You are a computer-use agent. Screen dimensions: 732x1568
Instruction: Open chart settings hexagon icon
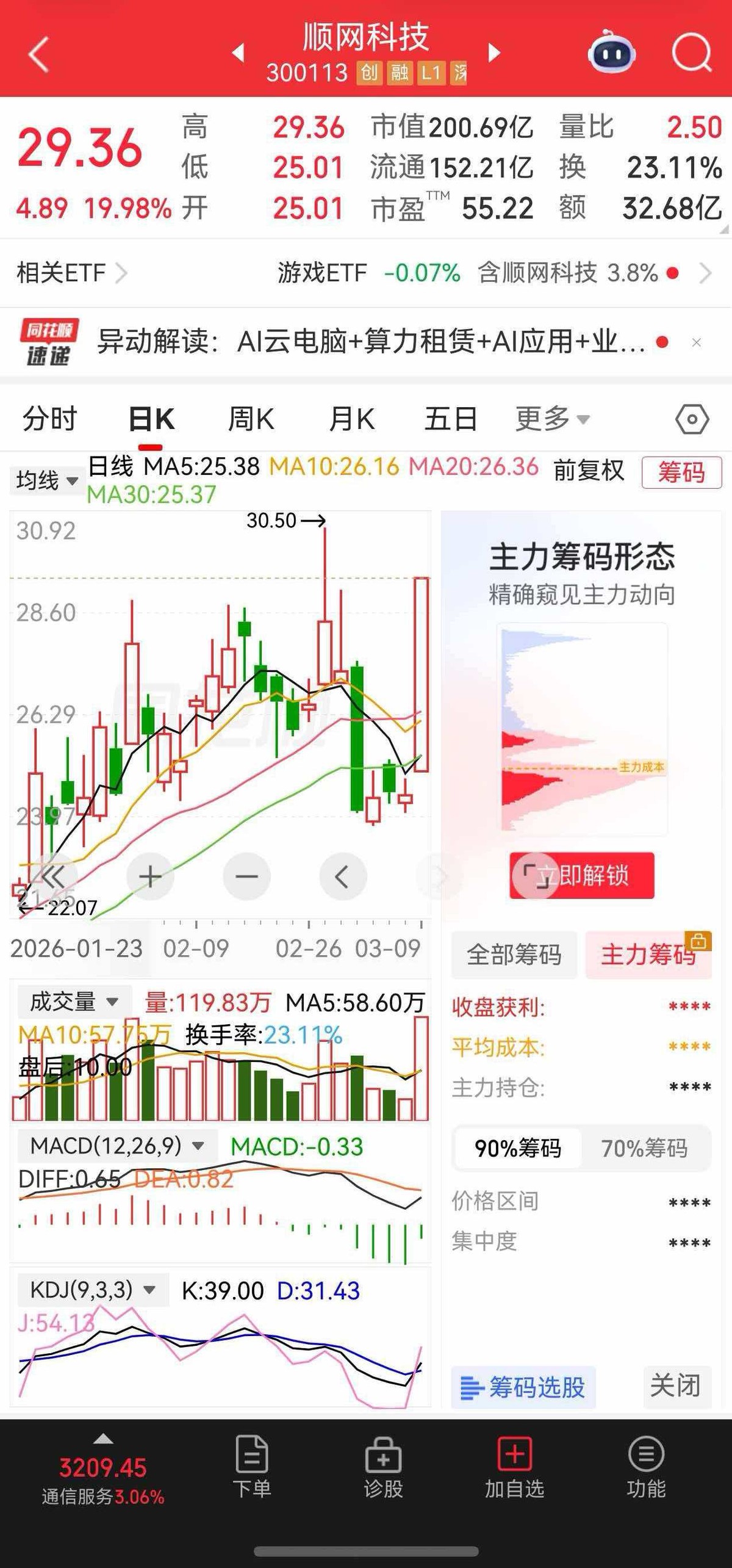click(692, 419)
